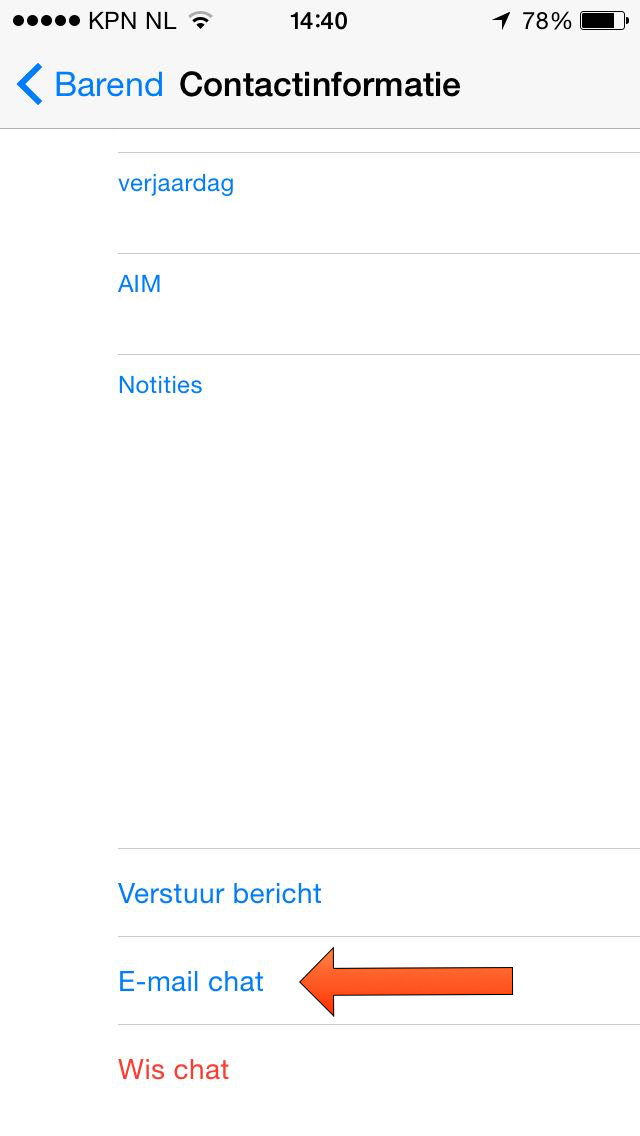Tap Verstuur bericht to send a message
Image resolution: width=640 pixels, height=1136 pixels.
(220, 893)
